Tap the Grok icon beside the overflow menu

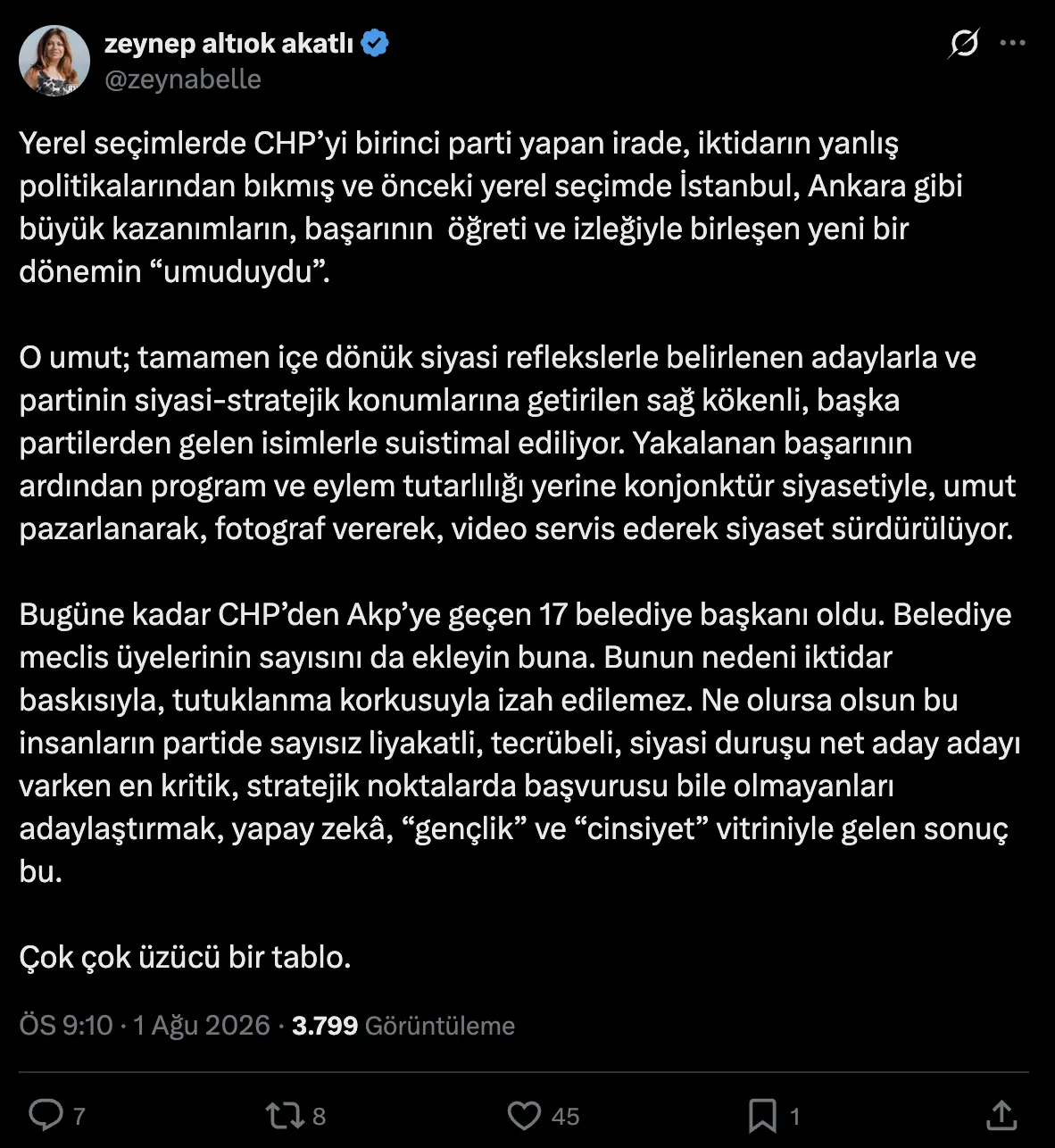pos(964,43)
